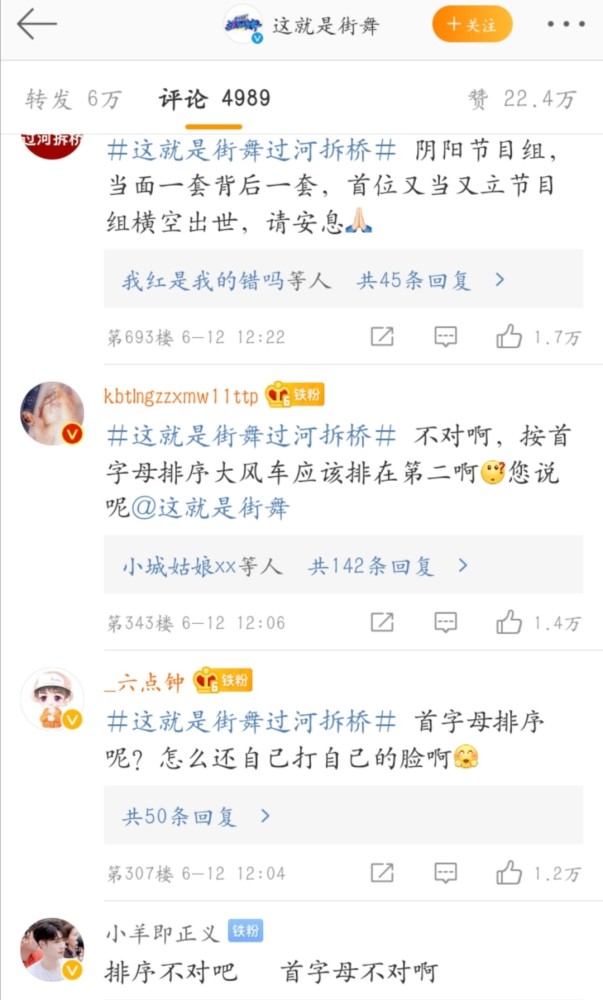Expand the 共142条回复 replies
603x1000 pixels.
(388, 567)
